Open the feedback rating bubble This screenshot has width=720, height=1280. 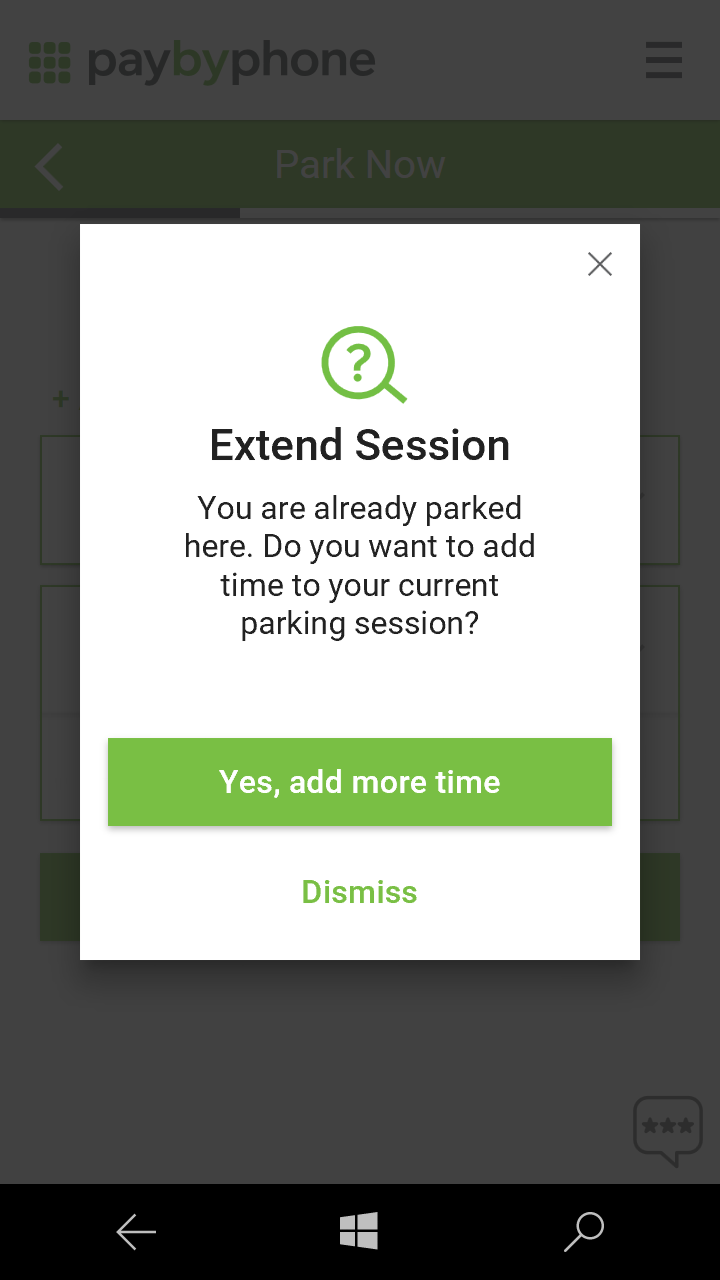(668, 1131)
